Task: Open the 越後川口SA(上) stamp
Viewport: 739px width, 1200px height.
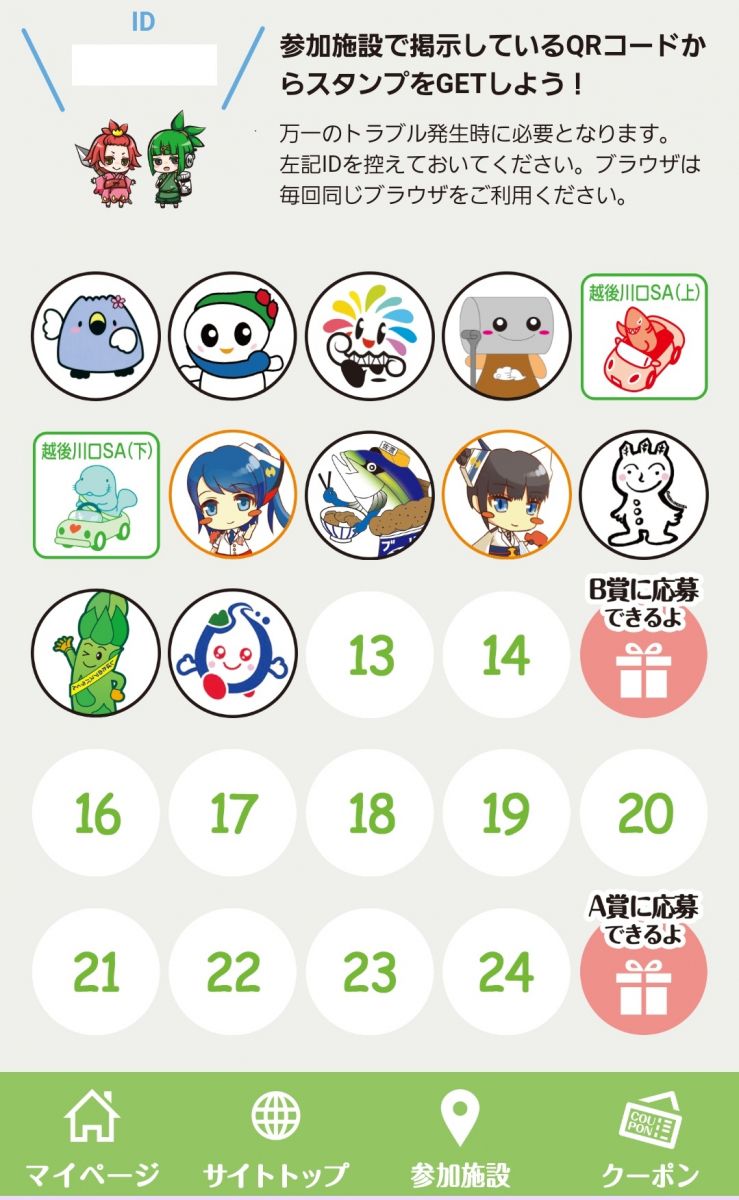Action: tap(644, 337)
